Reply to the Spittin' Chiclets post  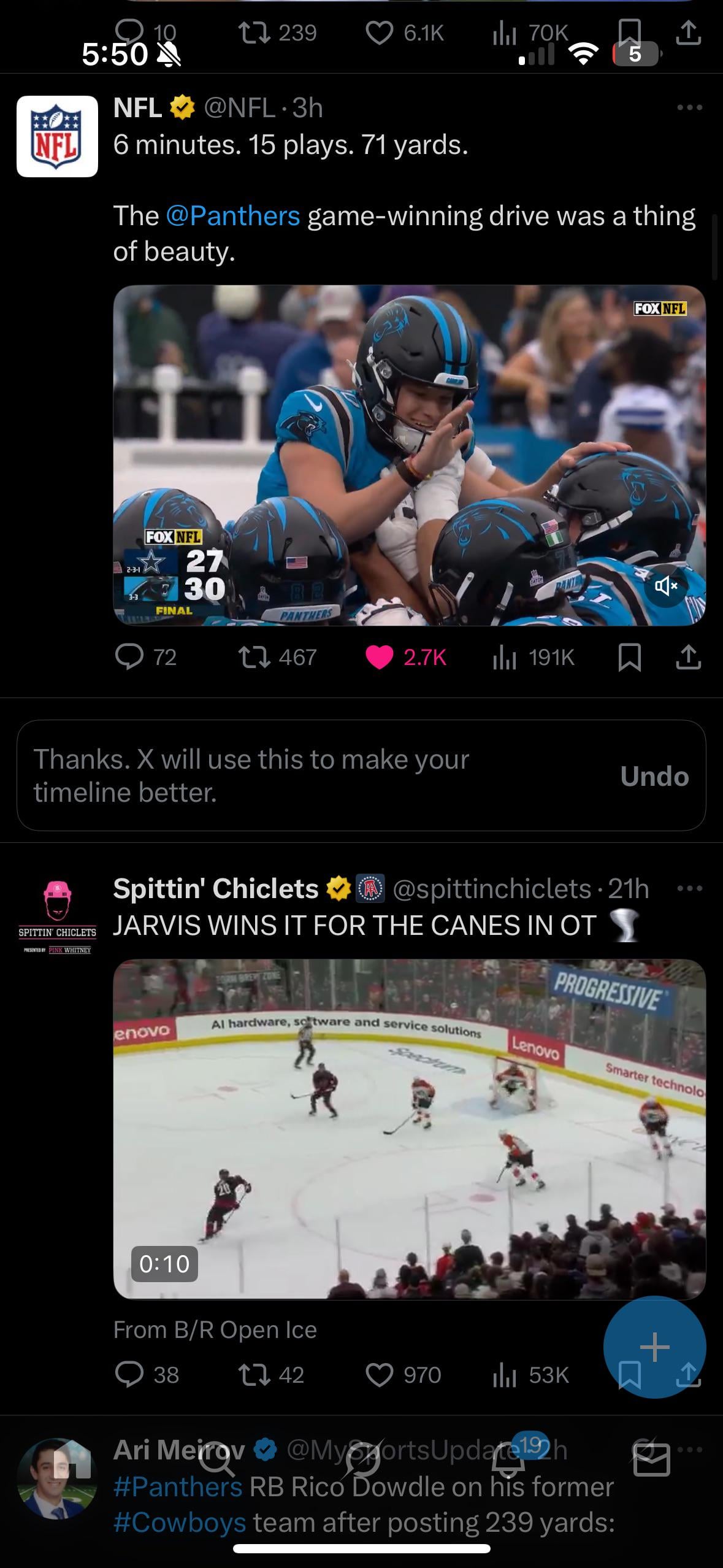tap(129, 1375)
